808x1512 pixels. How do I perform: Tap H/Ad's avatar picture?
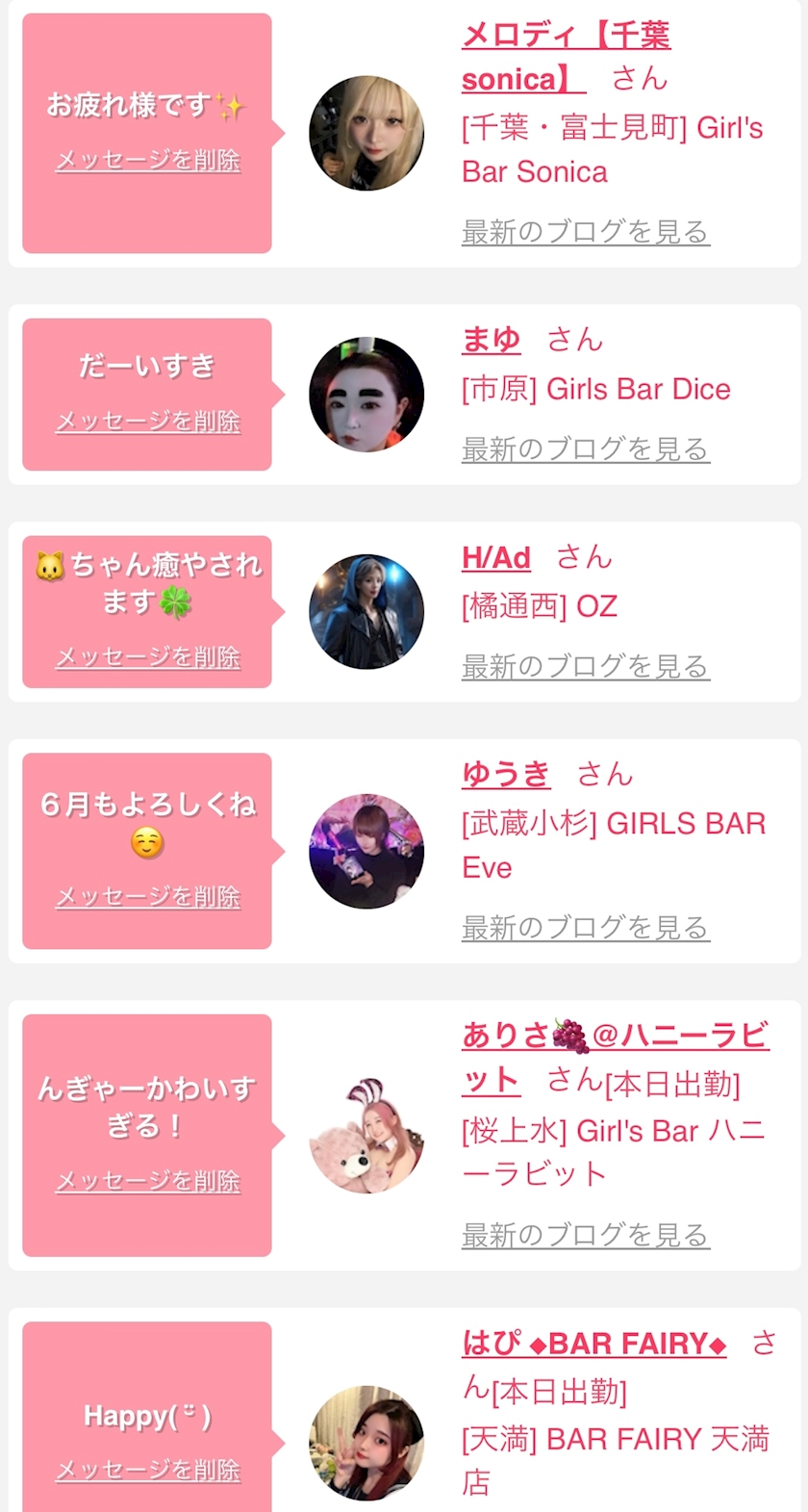pos(366,612)
